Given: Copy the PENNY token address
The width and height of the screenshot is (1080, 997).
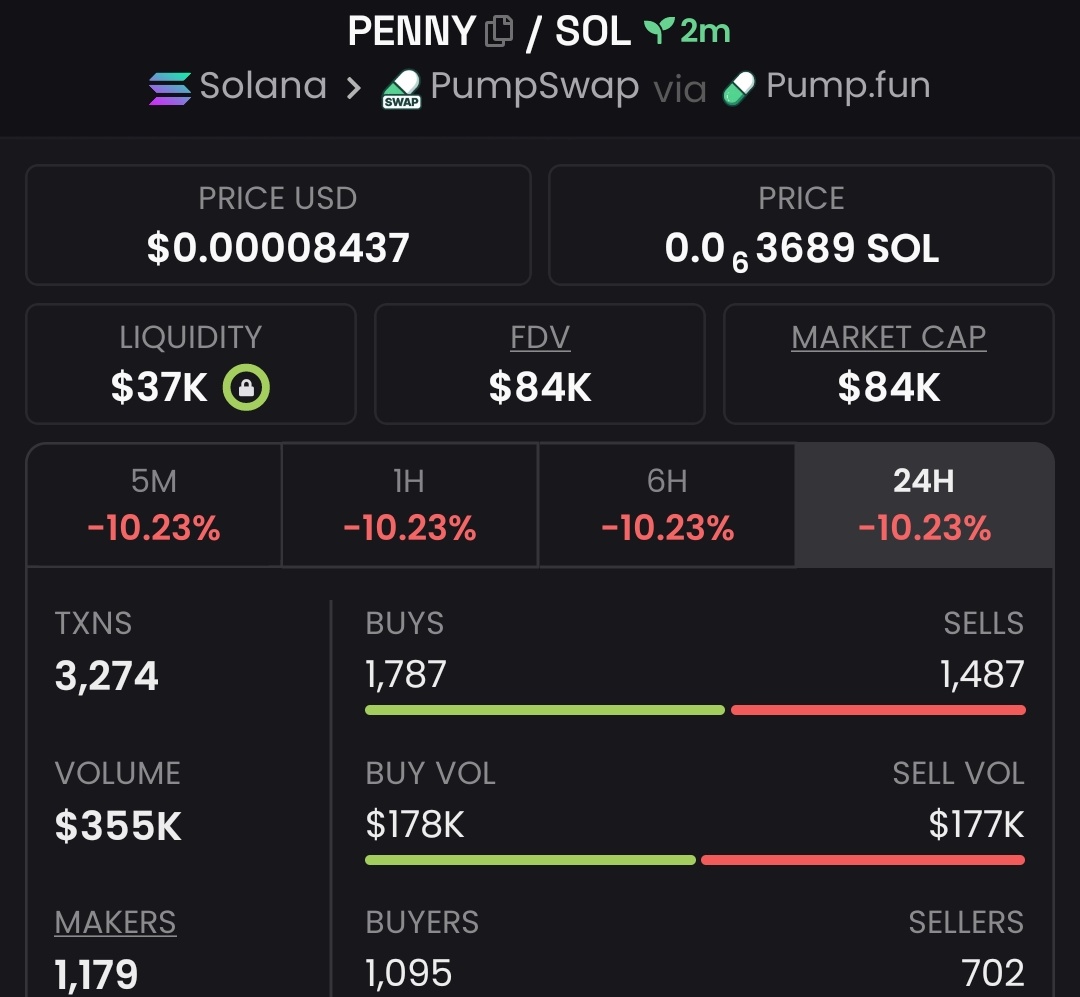Looking at the screenshot, I should point(498,31).
